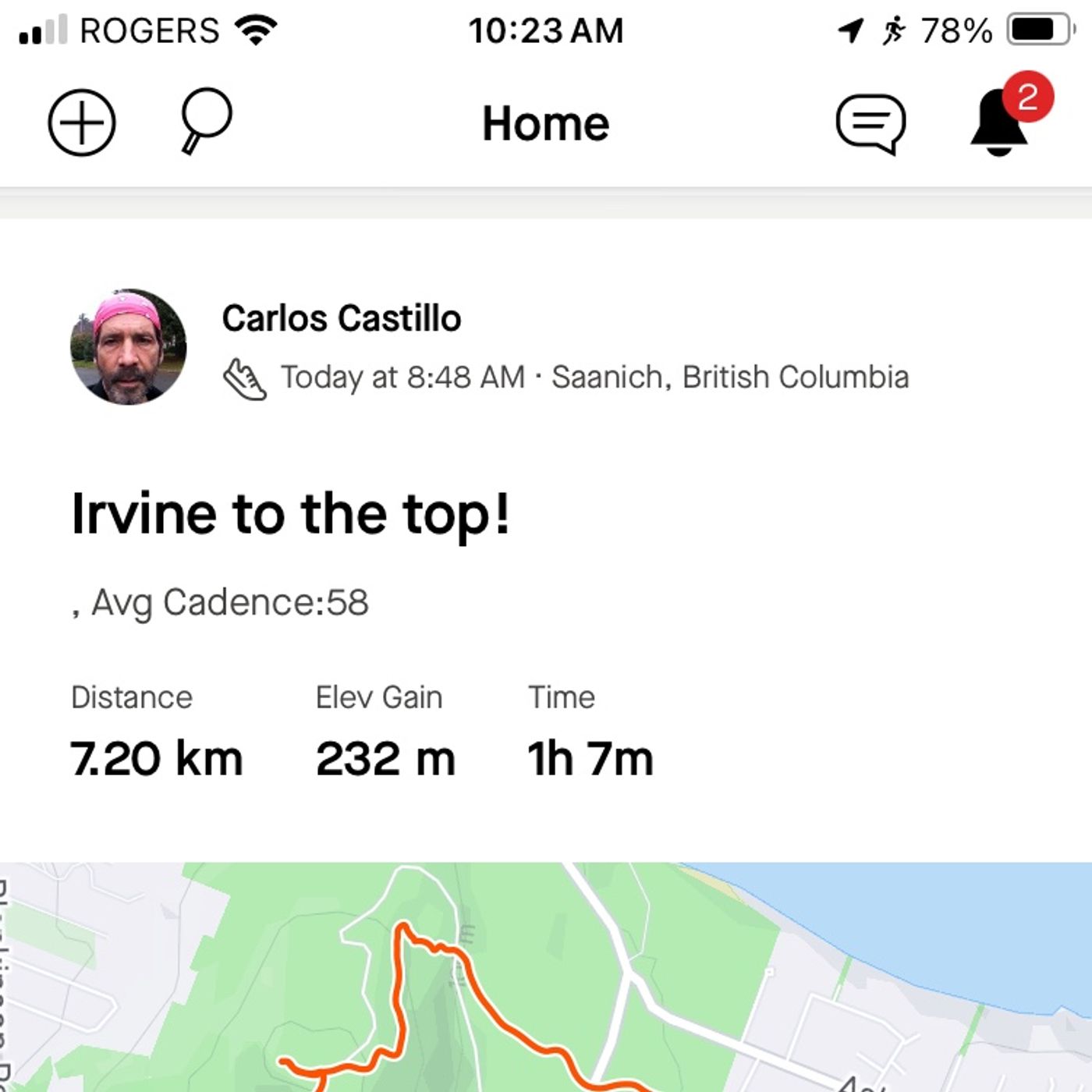Open the notifications bell
Viewport: 1092px width, 1092px height.
[x=1000, y=121]
